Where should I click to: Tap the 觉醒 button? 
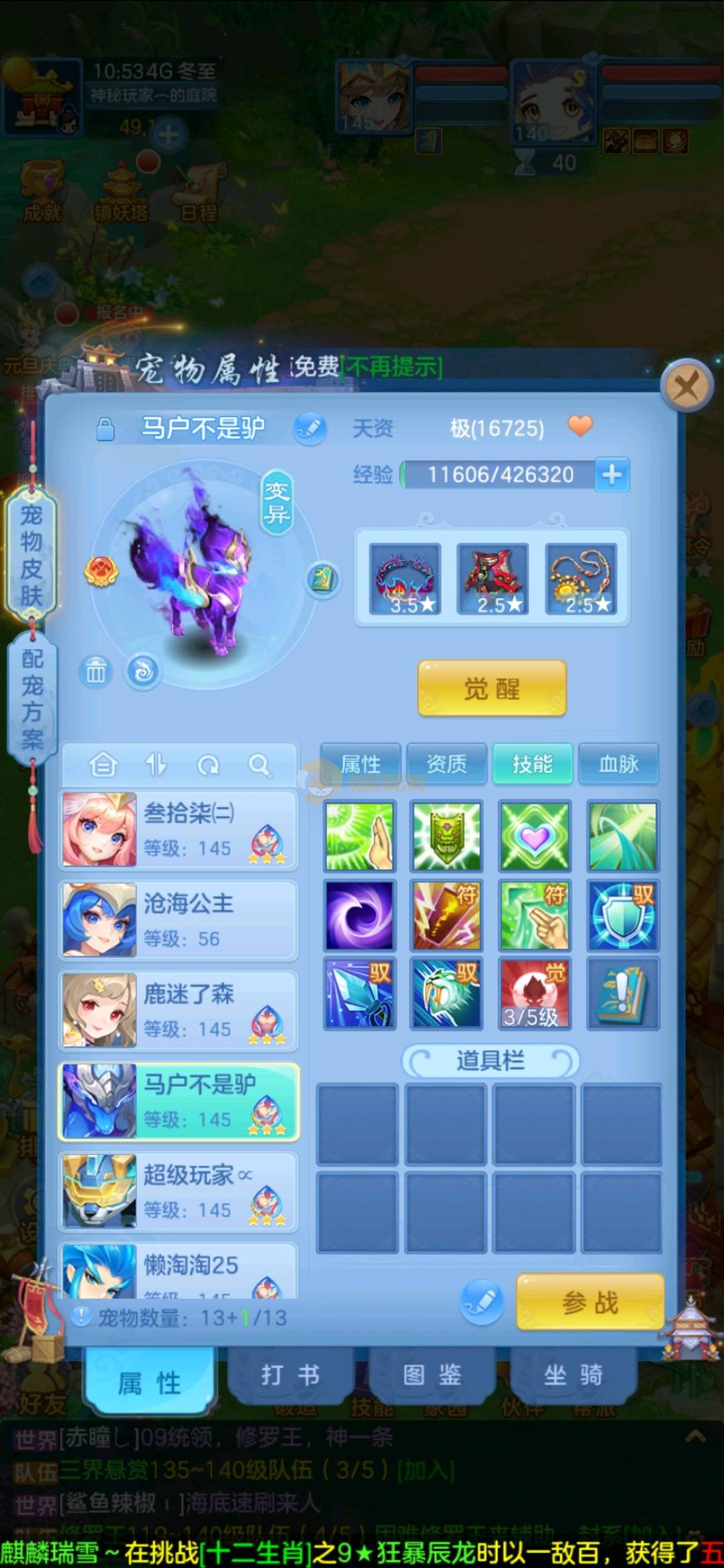(x=492, y=688)
